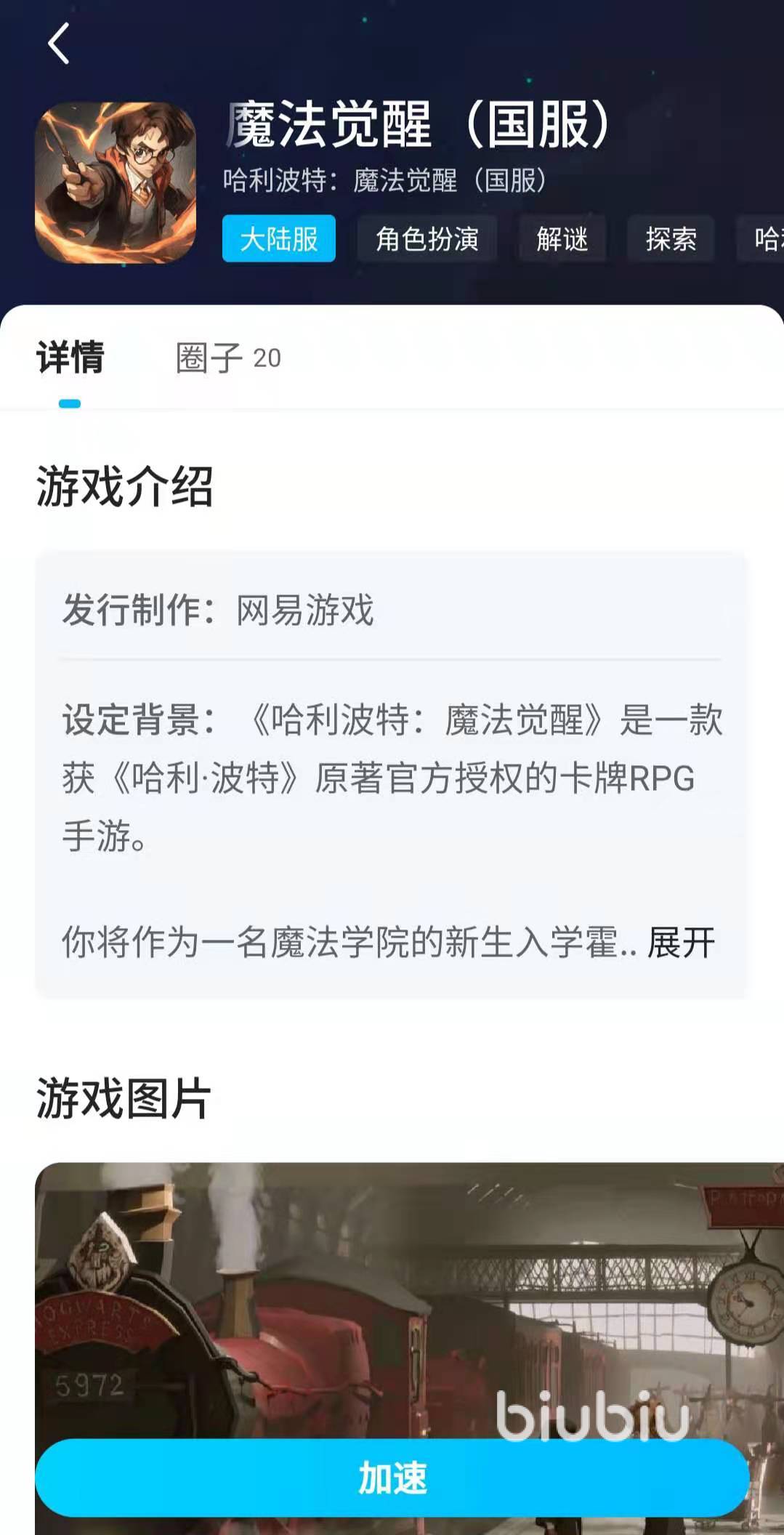
Task: Go back using the top-left arrow
Action: click(x=59, y=44)
